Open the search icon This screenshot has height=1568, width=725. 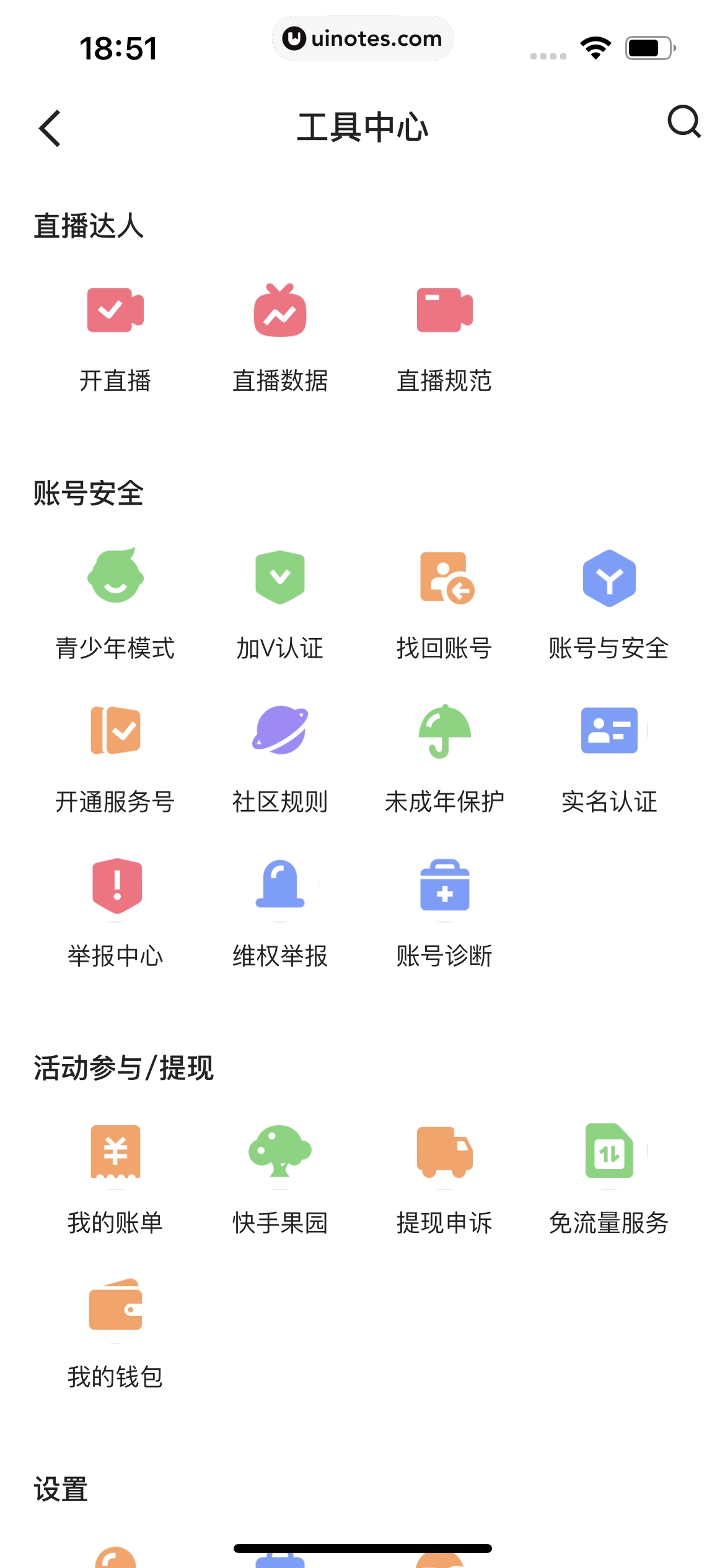pos(683,121)
